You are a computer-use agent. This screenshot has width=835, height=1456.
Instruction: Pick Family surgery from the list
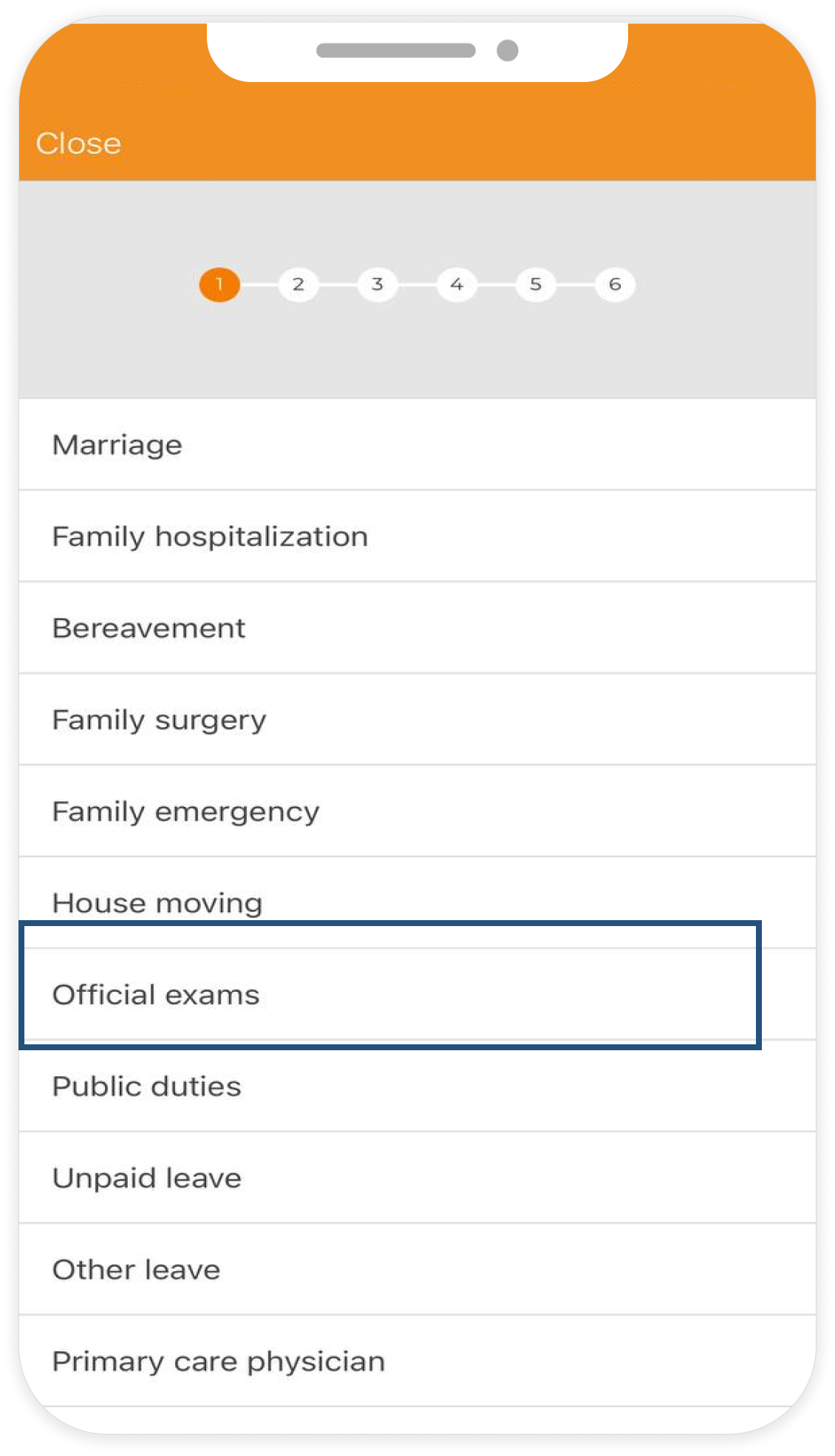159,720
